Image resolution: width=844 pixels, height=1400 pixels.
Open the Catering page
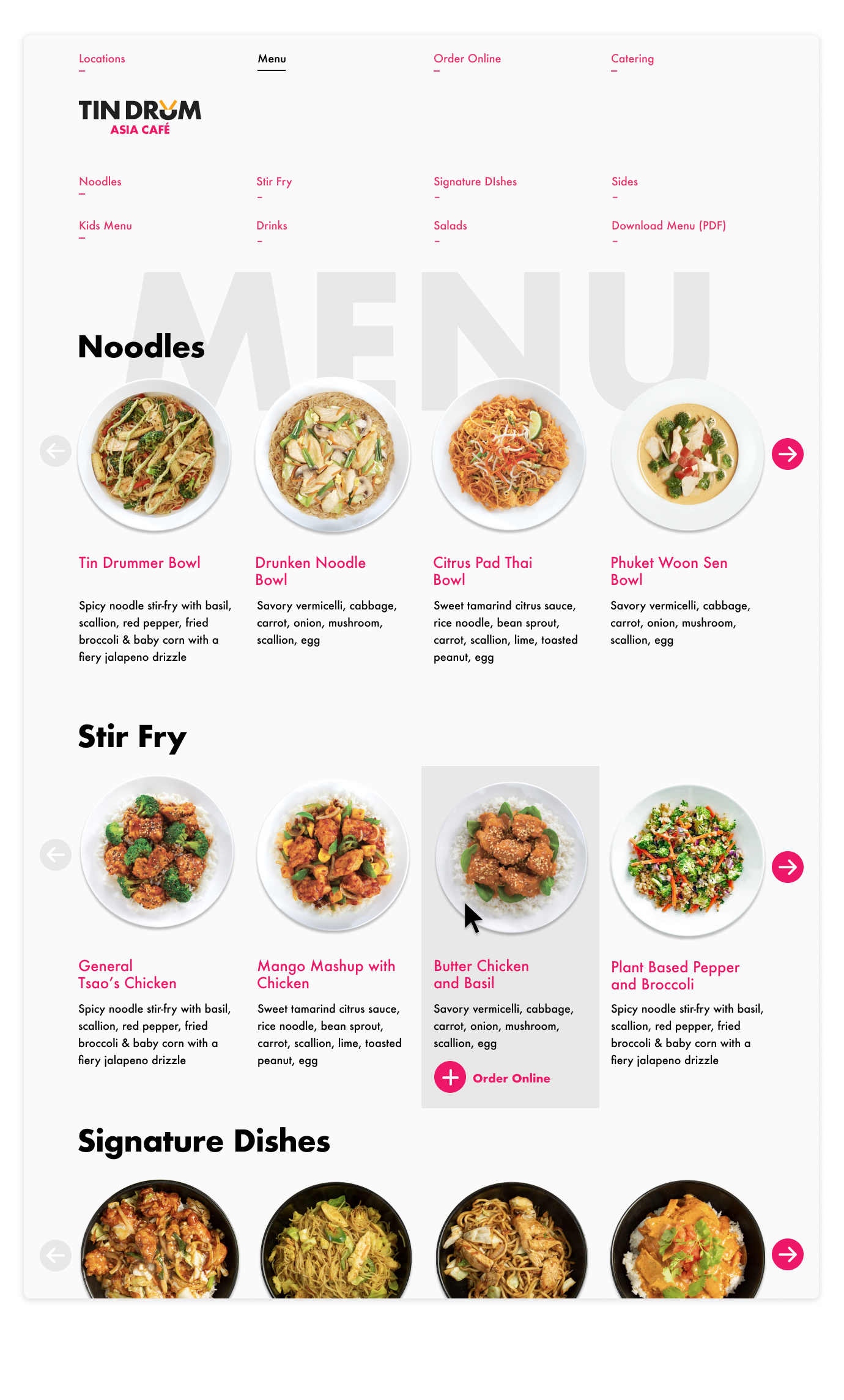(632, 59)
